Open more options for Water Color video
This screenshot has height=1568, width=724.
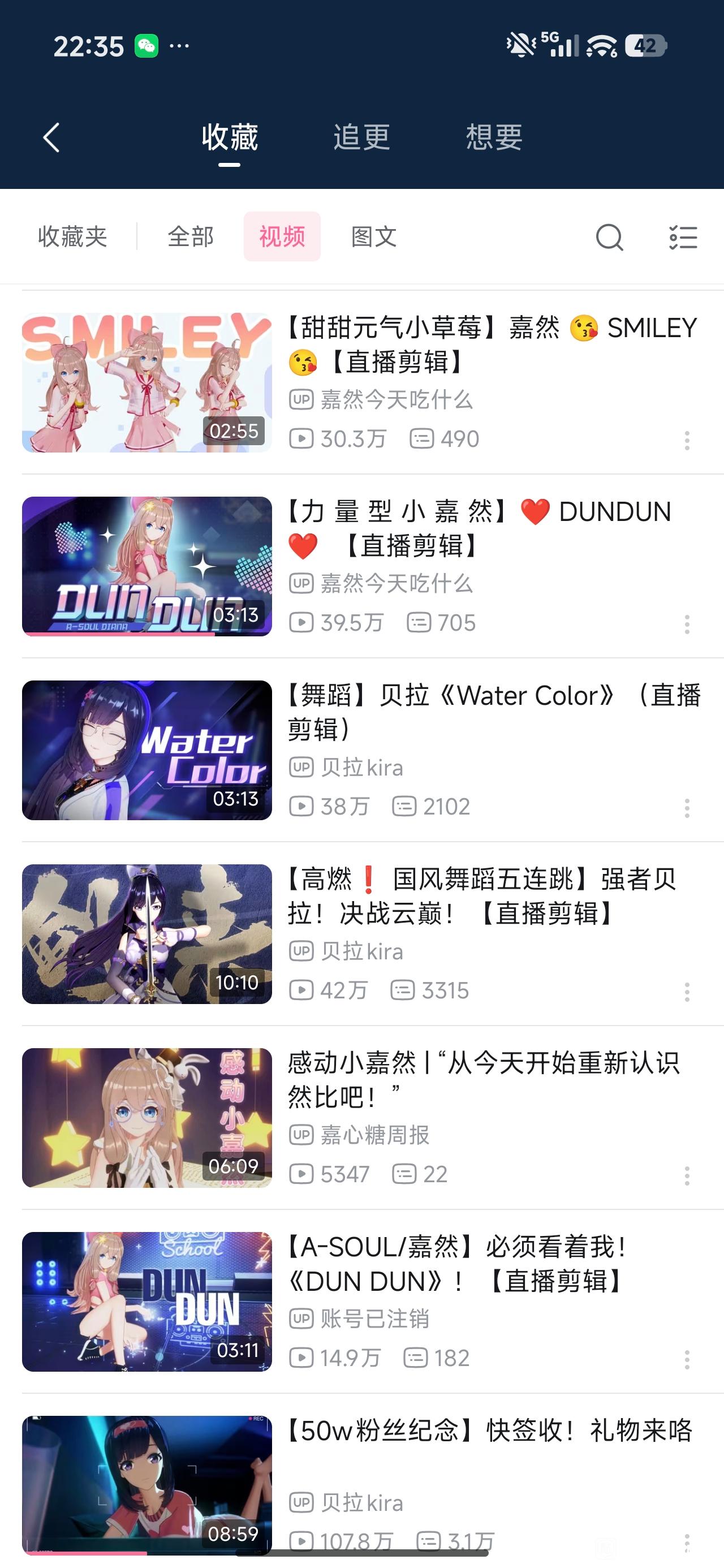tap(687, 808)
